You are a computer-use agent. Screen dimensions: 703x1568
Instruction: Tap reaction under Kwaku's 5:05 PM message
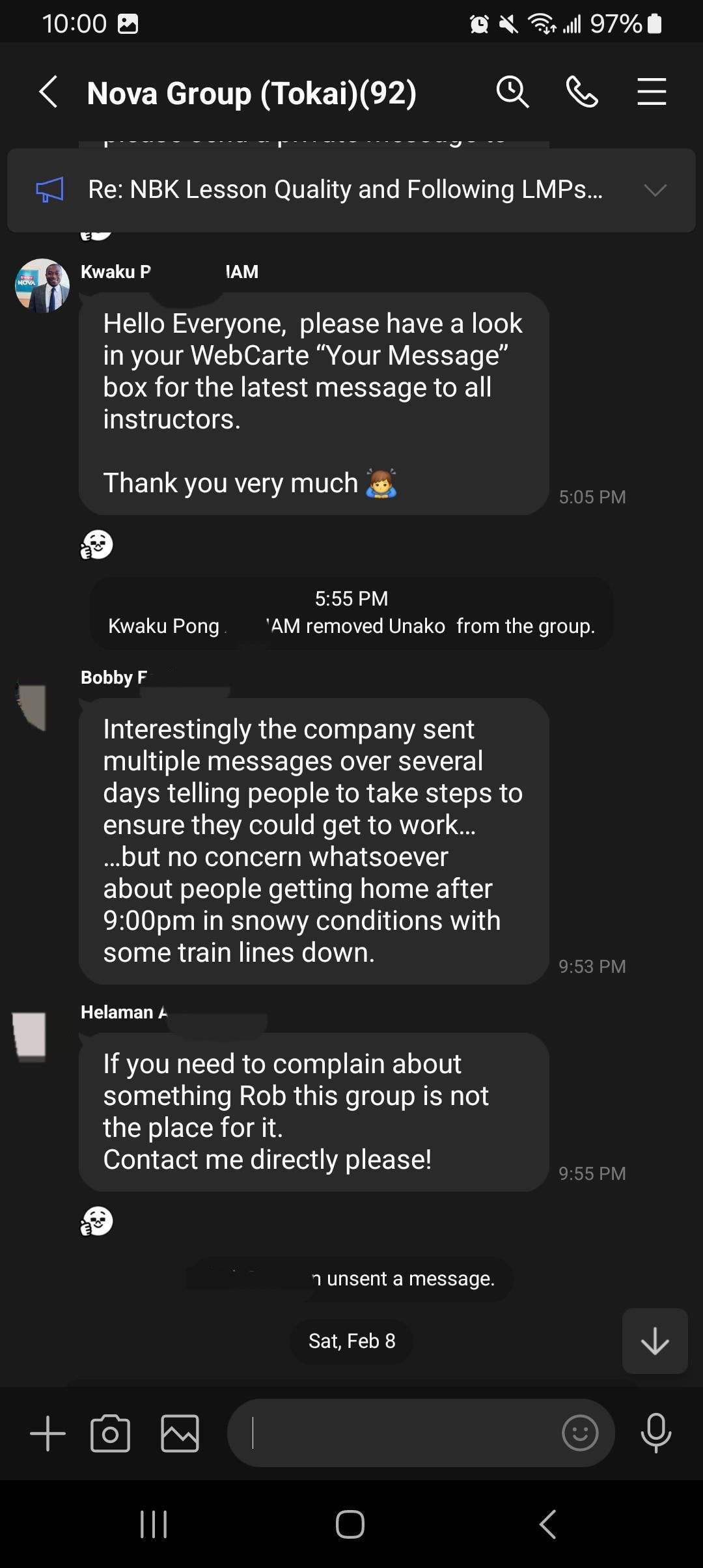point(96,545)
